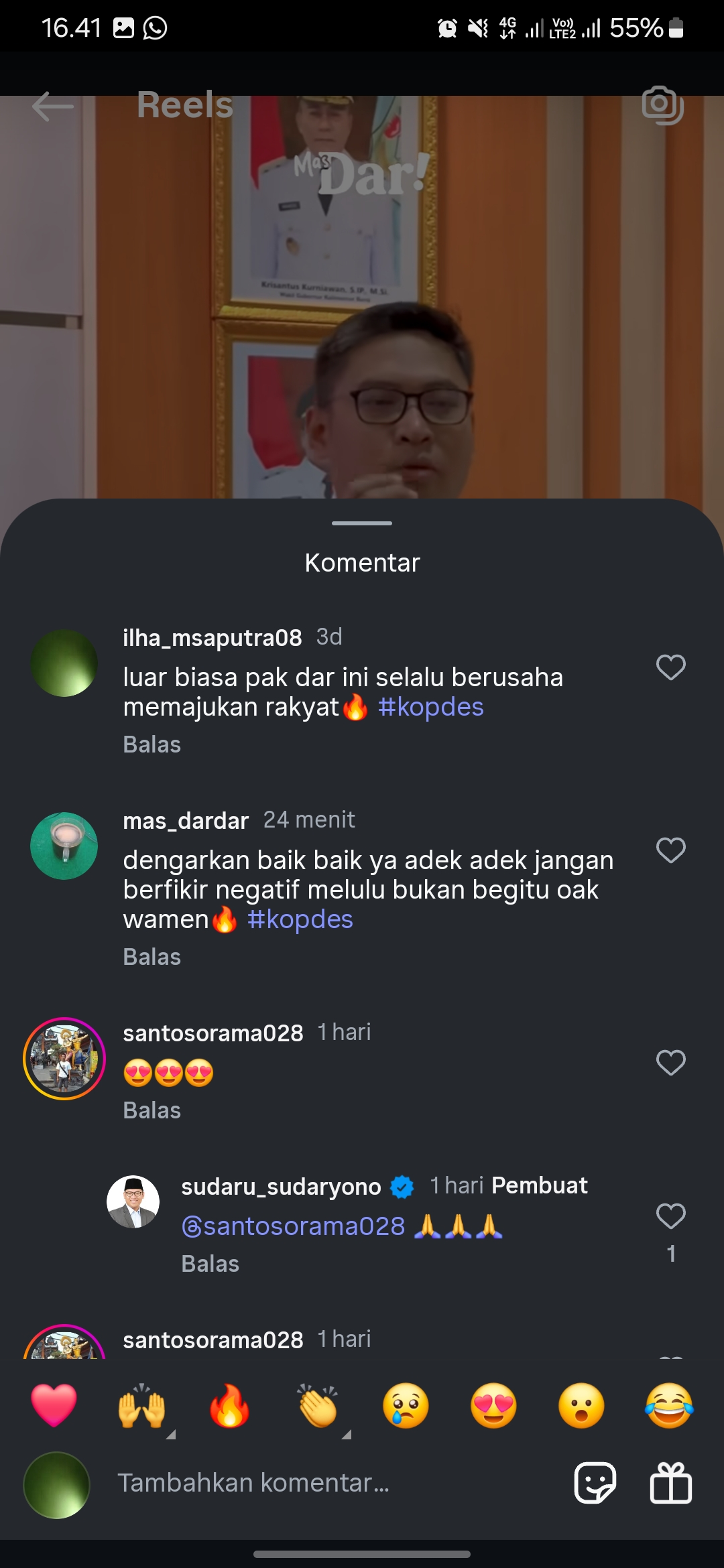Screen dimensions: 724x1568
Task: Reply to mas_dardar's comment
Action: tap(152, 957)
